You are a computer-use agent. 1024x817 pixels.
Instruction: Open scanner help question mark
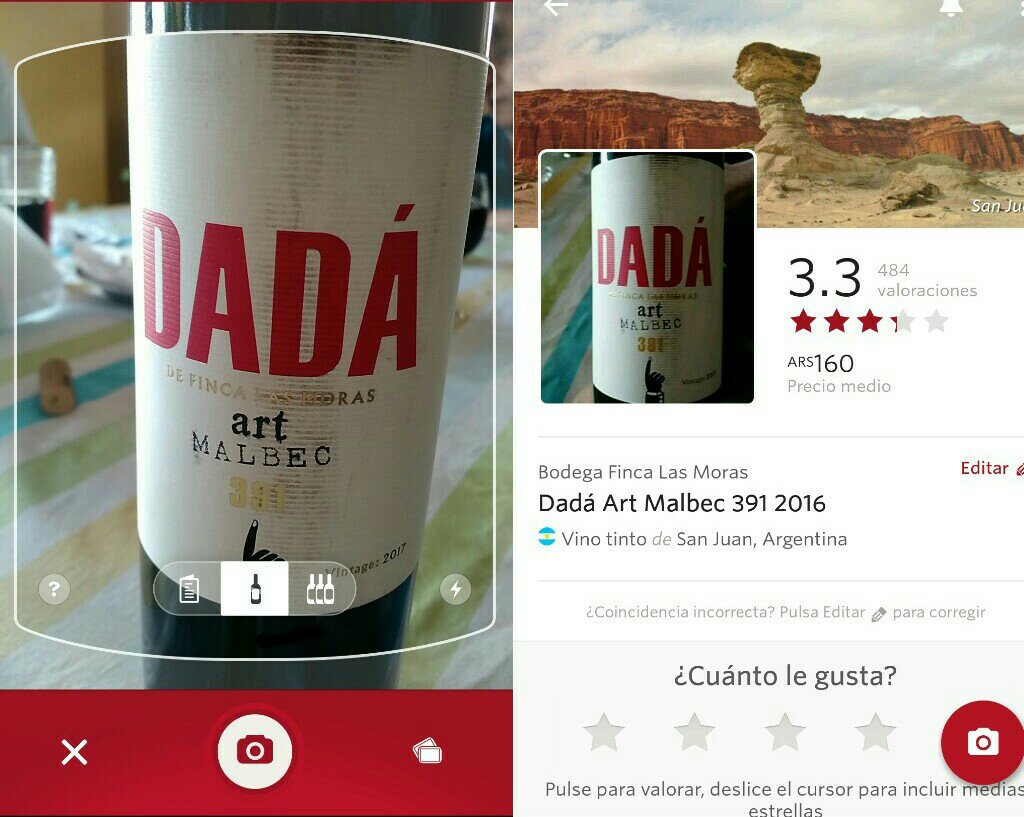click(54, 589)
